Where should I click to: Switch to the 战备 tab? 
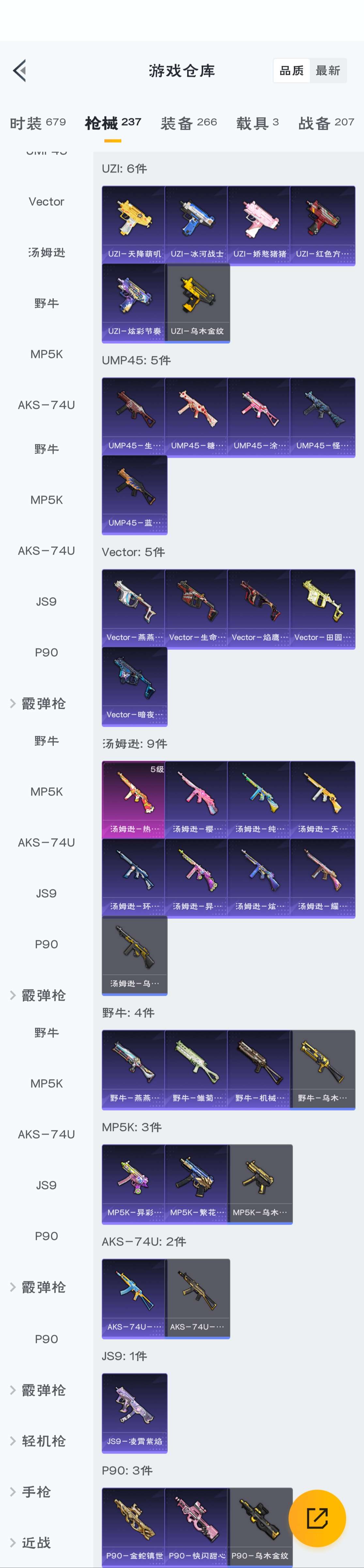(x=326, y=123)
